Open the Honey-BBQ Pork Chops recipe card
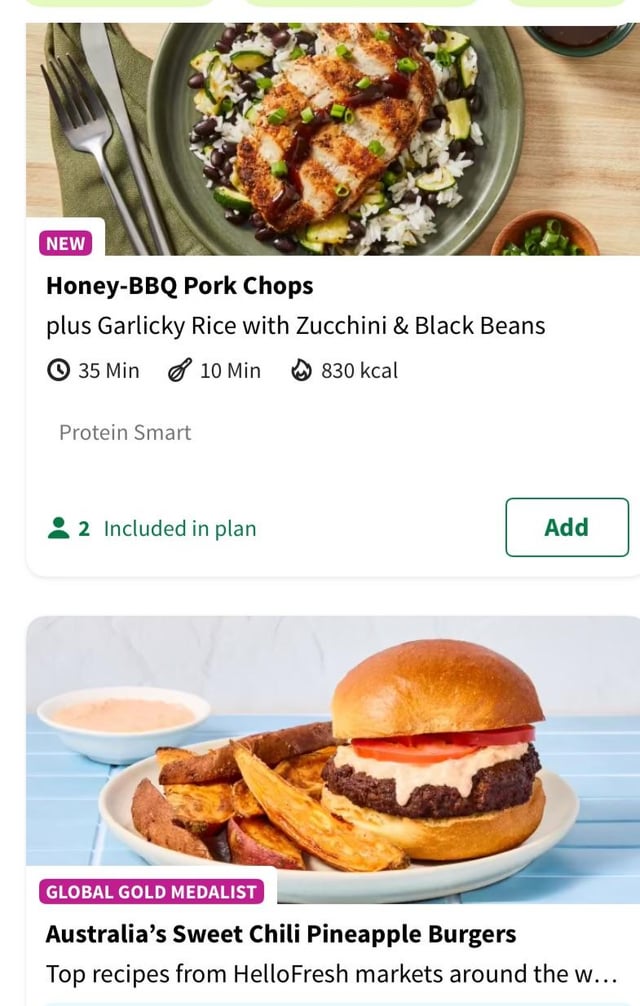The width and height of the screenshot is (640, 1006). click(180, 286)
